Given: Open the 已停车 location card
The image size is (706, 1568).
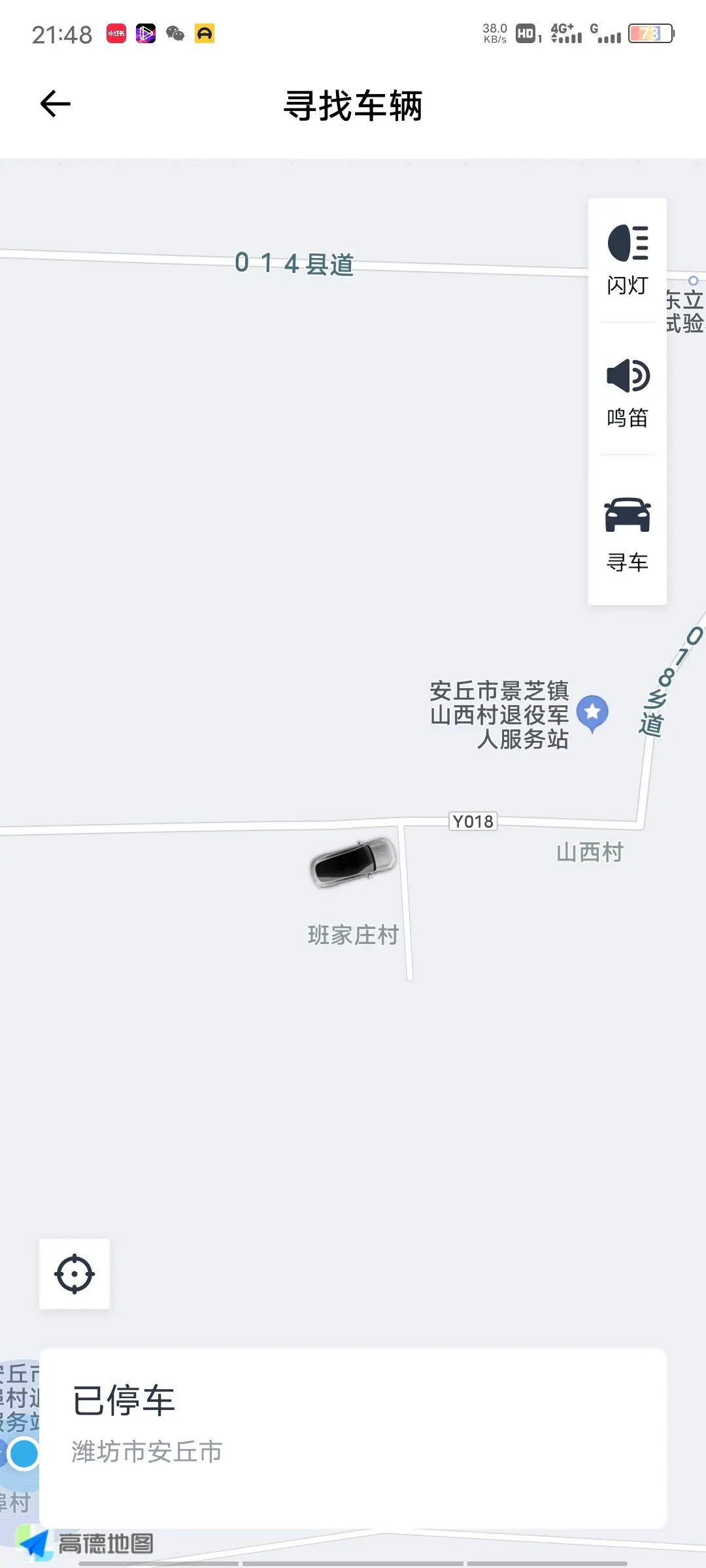Looking at the screenshot, I should point(353,1437).
